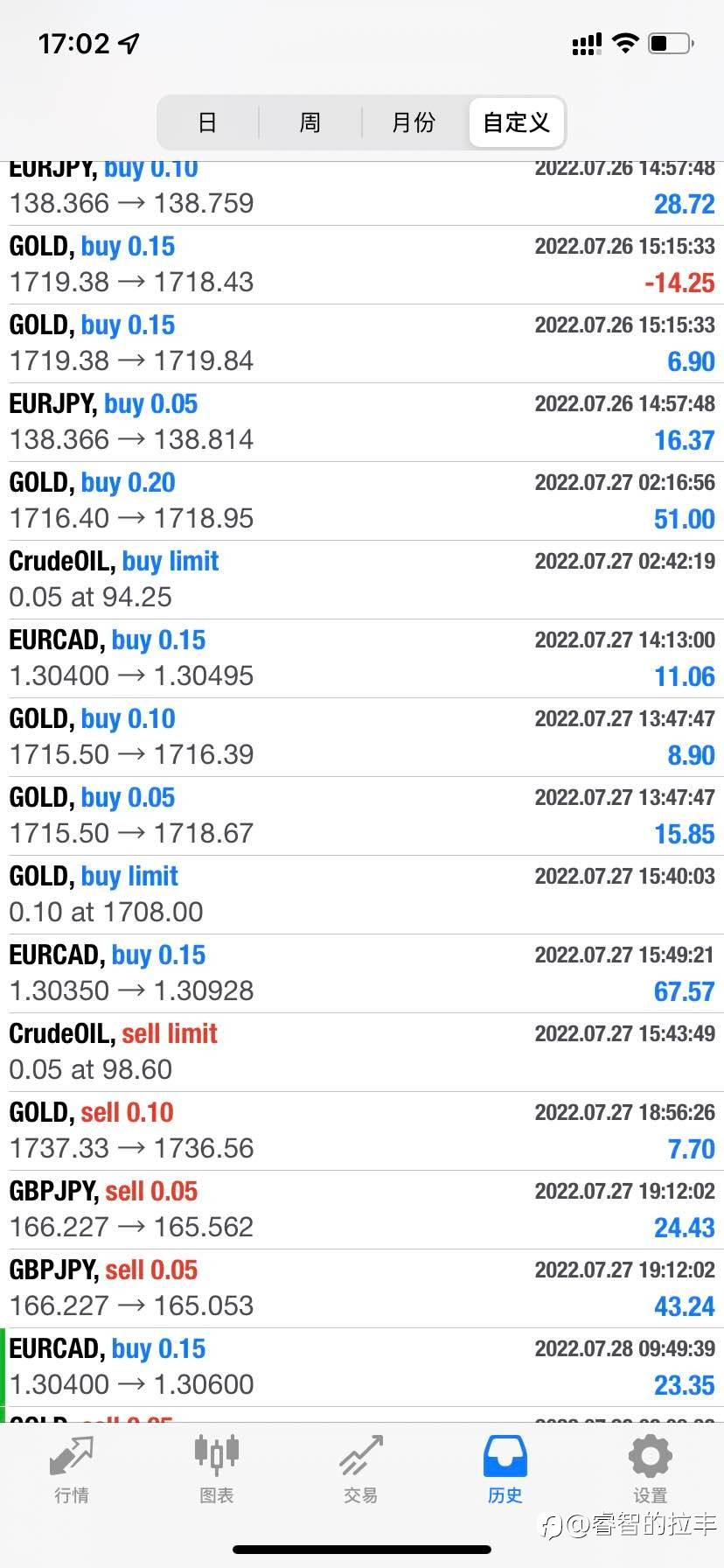724x1568 pixels.
Task: Open the CrudeOIL buy limit order row
Action: pyautogui.click(x=362, y=580)
